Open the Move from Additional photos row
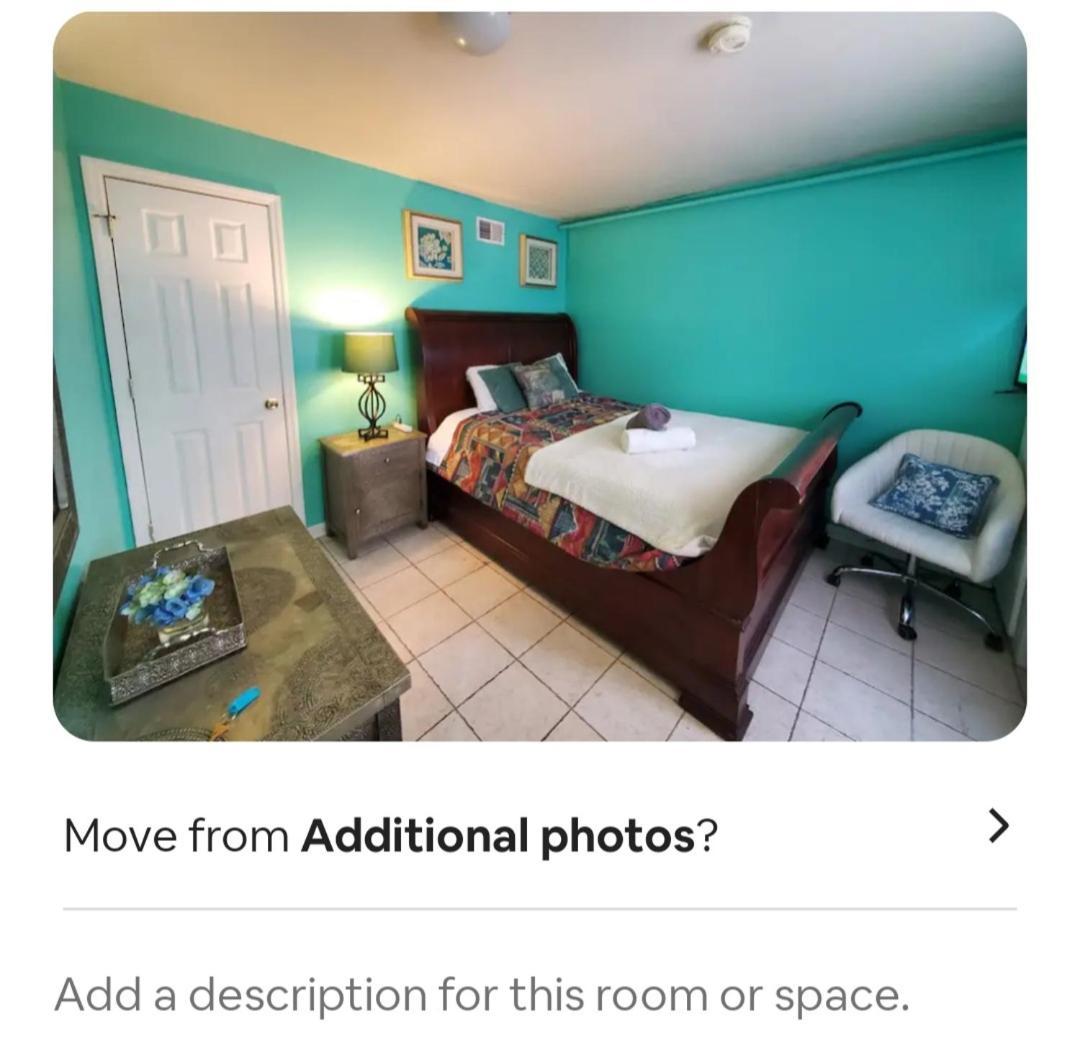 (538, 834)
